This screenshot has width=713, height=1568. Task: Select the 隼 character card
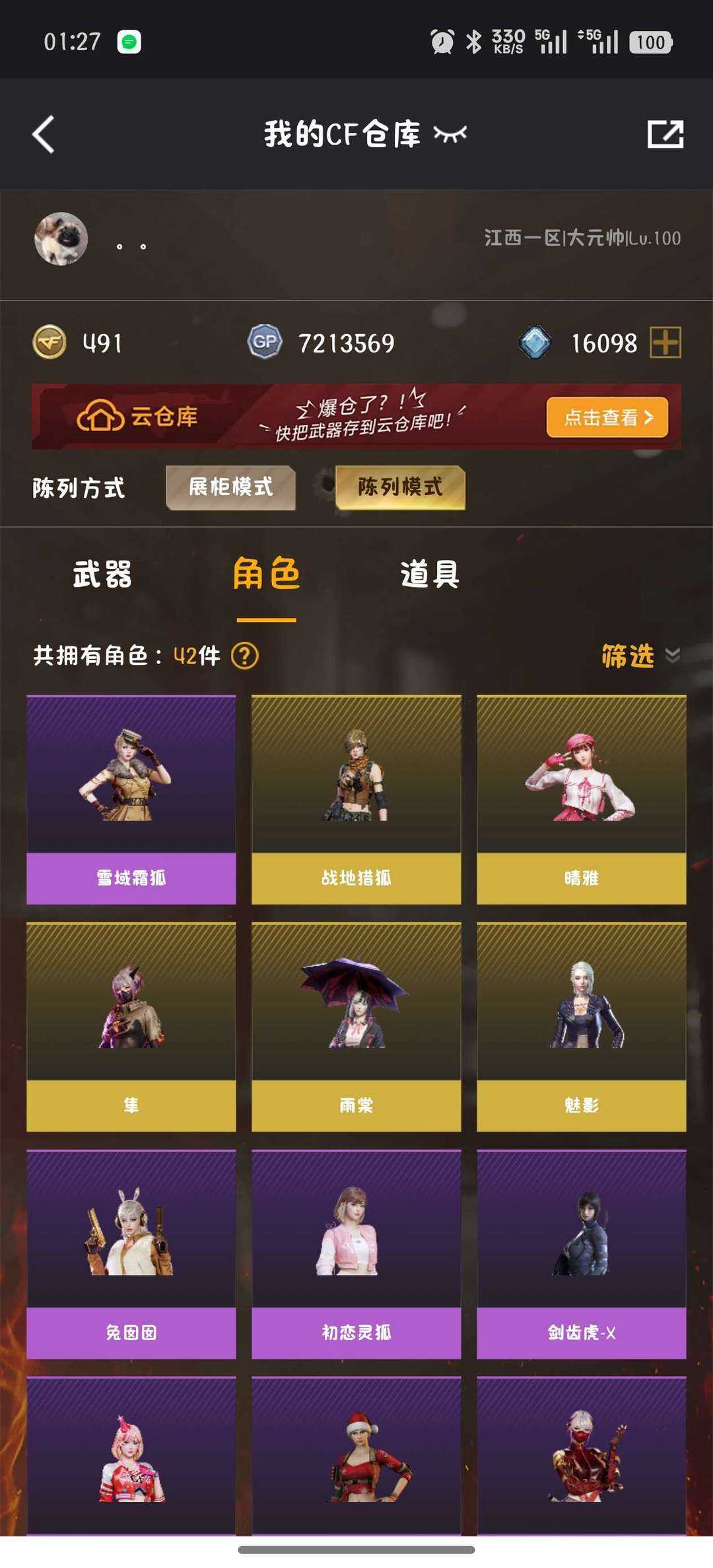pyautogui.click(x=131, y=1027)
